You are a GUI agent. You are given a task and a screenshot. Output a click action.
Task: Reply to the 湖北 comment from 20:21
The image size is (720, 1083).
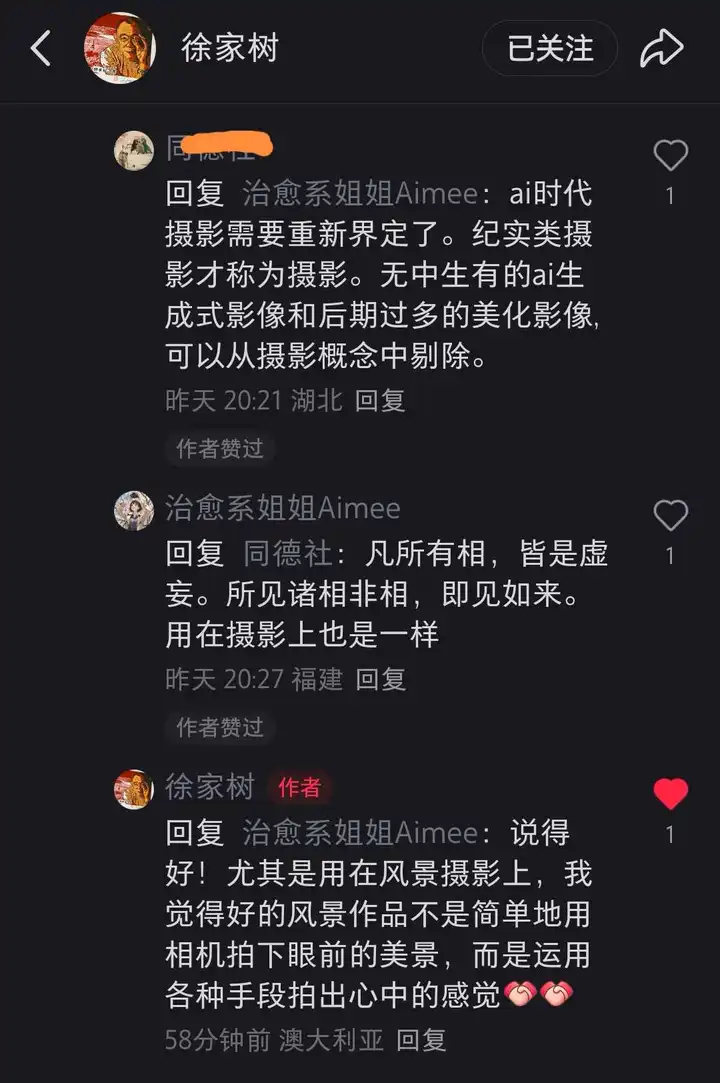tap(380, 401)
